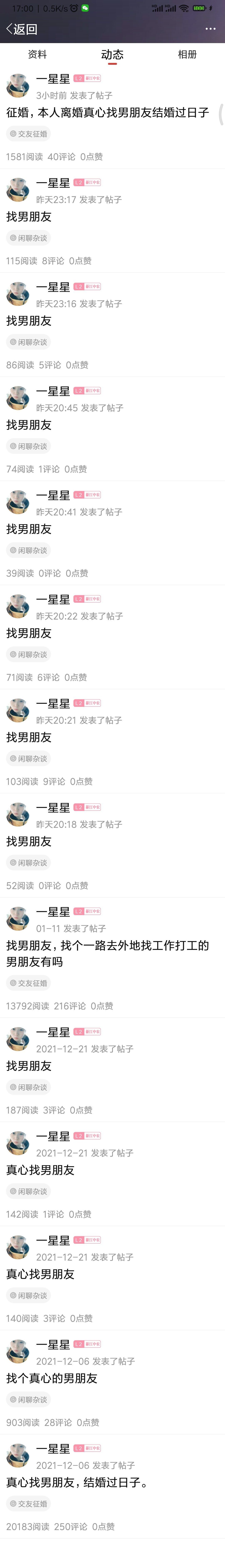
Task: Tap the 闲聊杂谈 tag under the 昨天20:18 post
Action: (29, 863)
